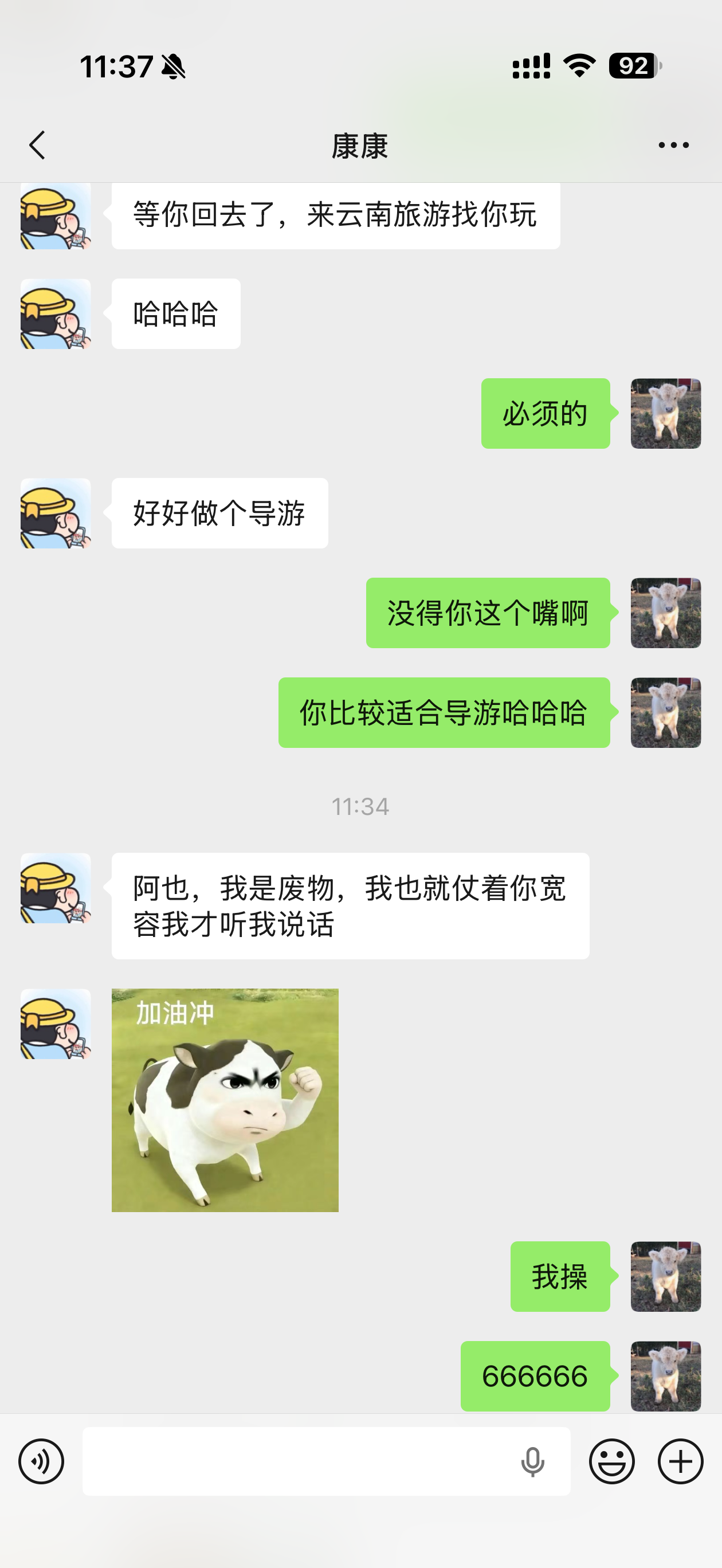
Task: Open my avatar beside the 必须的 message
Action: (665, 414)
